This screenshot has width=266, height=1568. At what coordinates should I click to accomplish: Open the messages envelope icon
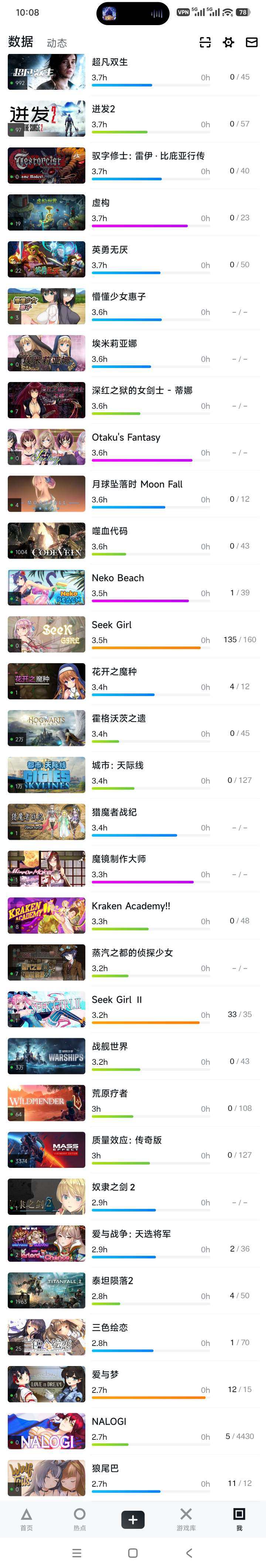[x=251, y=42]
